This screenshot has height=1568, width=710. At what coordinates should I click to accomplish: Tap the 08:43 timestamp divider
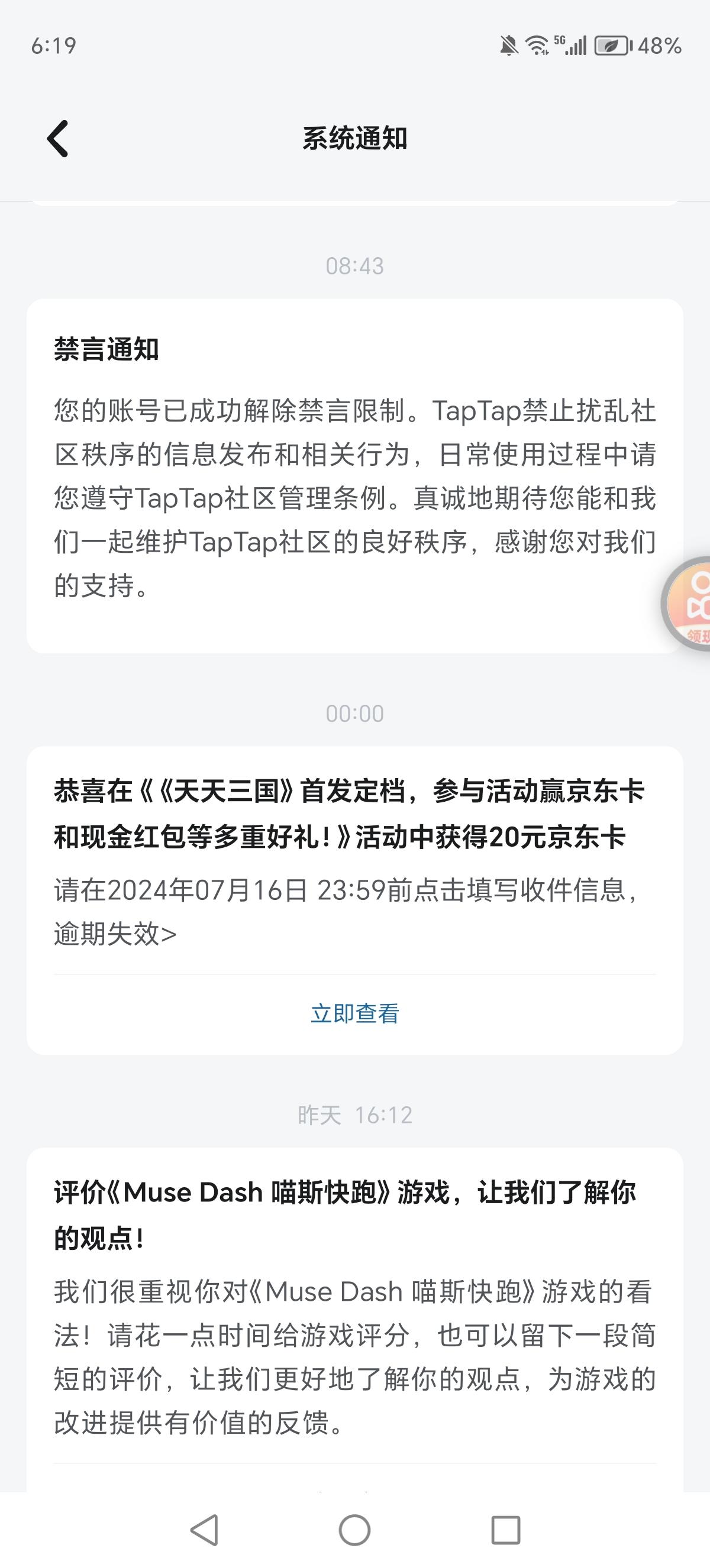355,266
